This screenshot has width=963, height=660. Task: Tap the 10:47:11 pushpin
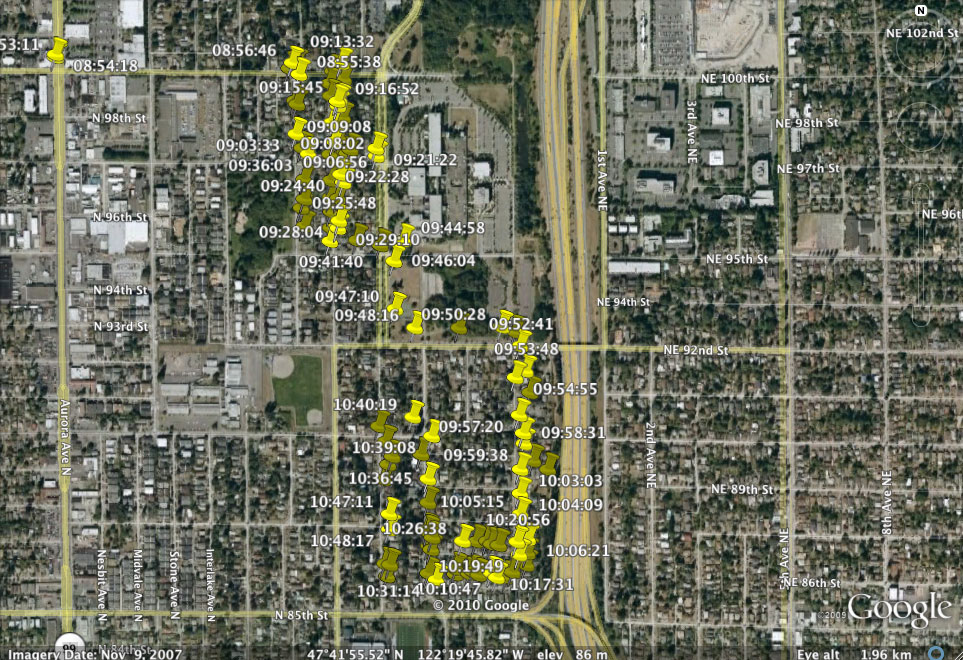click(391, 508)
